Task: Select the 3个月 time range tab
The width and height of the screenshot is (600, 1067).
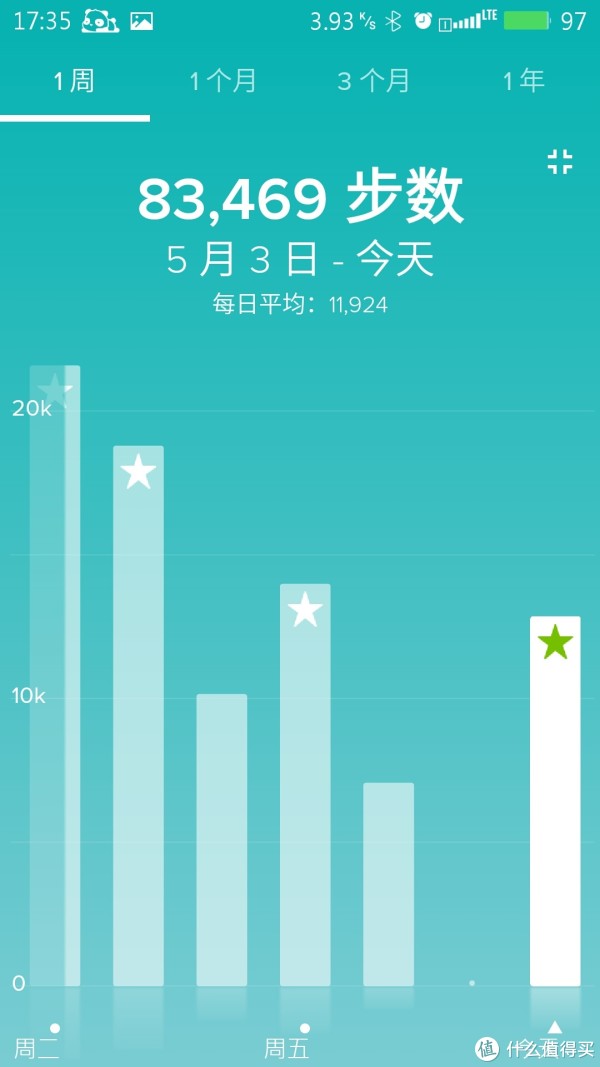Action: pyautogui.click(x=374, y=81)
